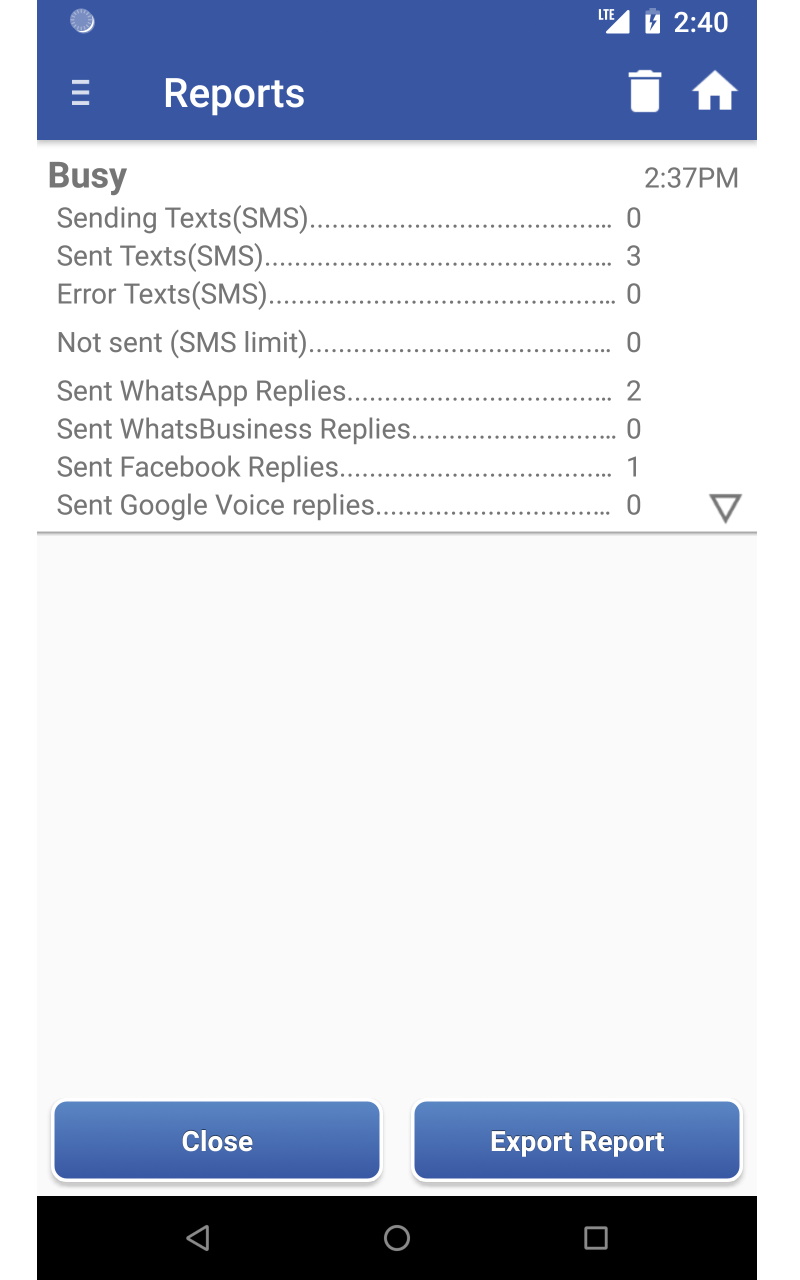Tap the home icon in the toolbar

[x=716, y=90]
